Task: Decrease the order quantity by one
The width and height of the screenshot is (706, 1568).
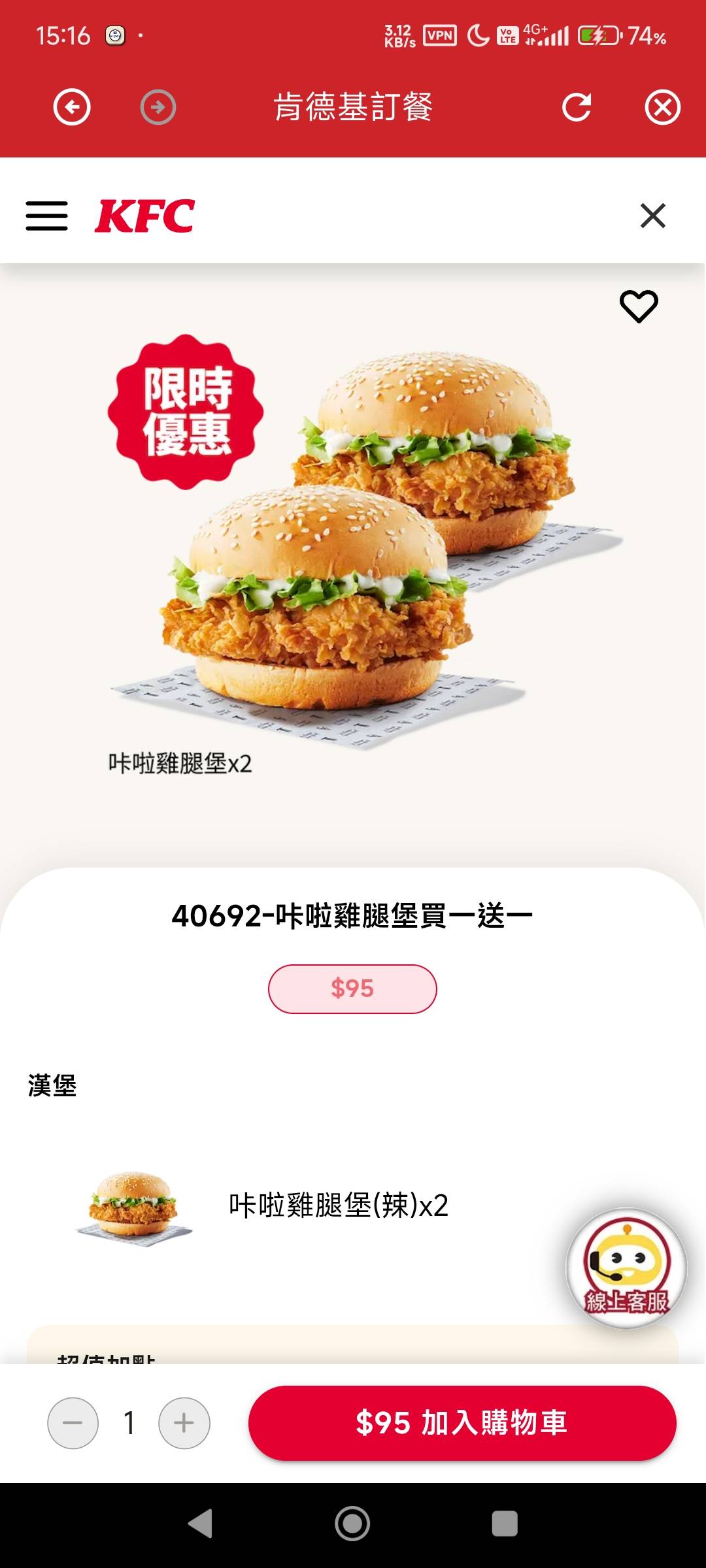Action: click(73, 1422)
